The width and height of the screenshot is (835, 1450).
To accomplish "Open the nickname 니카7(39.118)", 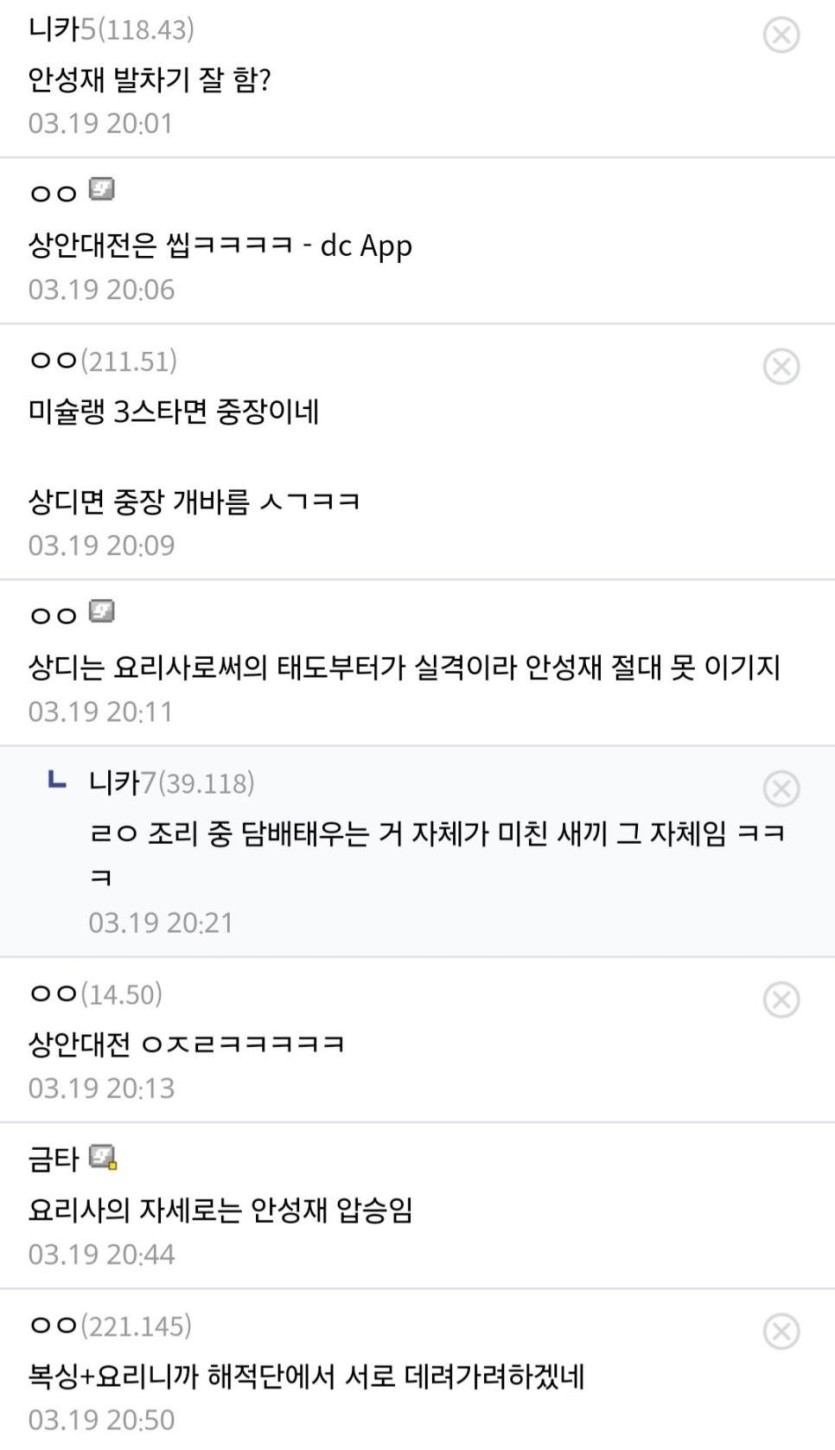I will [171, 784].
